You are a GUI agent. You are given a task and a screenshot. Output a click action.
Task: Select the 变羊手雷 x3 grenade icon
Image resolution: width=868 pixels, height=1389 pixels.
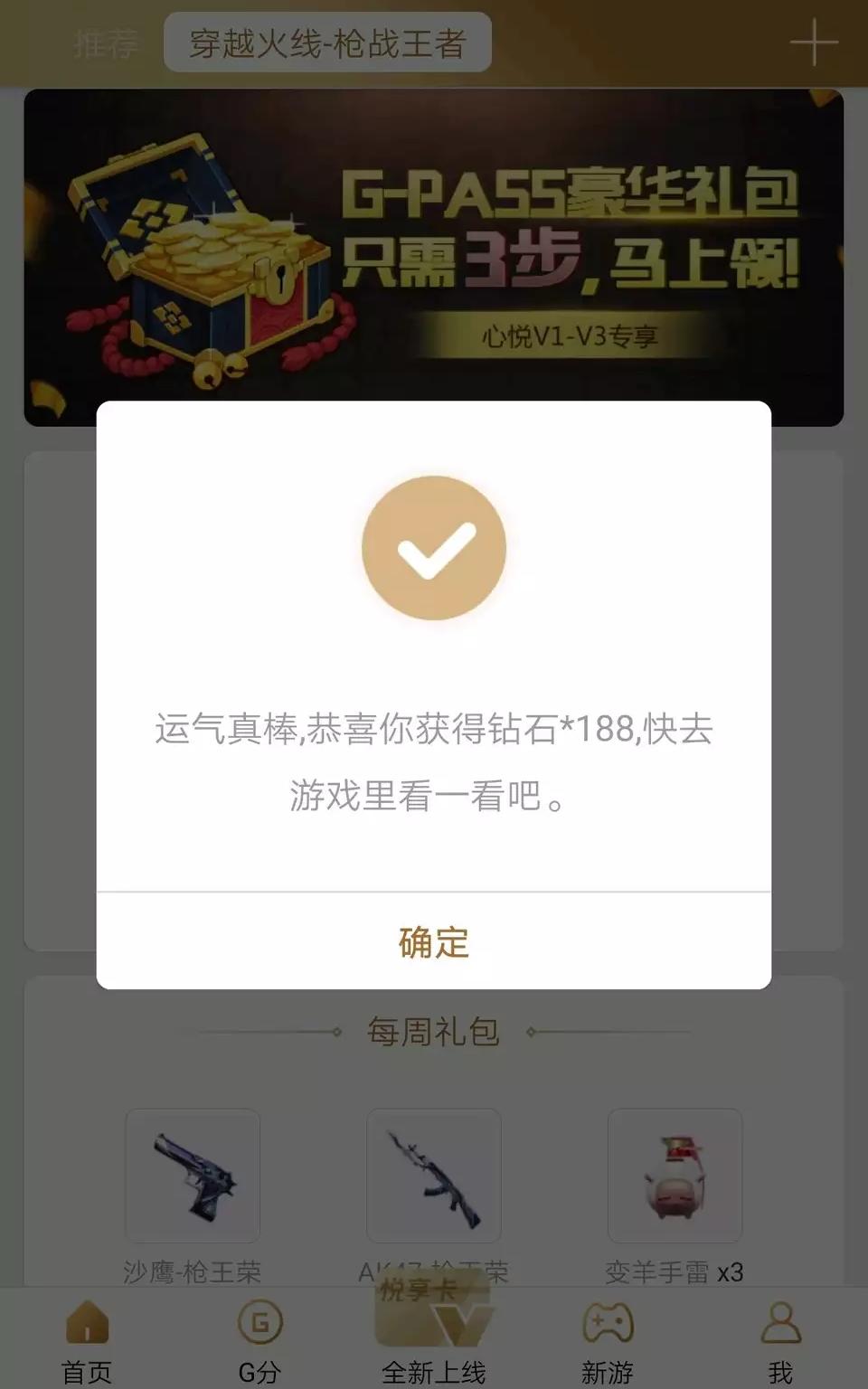[675, 1176]
